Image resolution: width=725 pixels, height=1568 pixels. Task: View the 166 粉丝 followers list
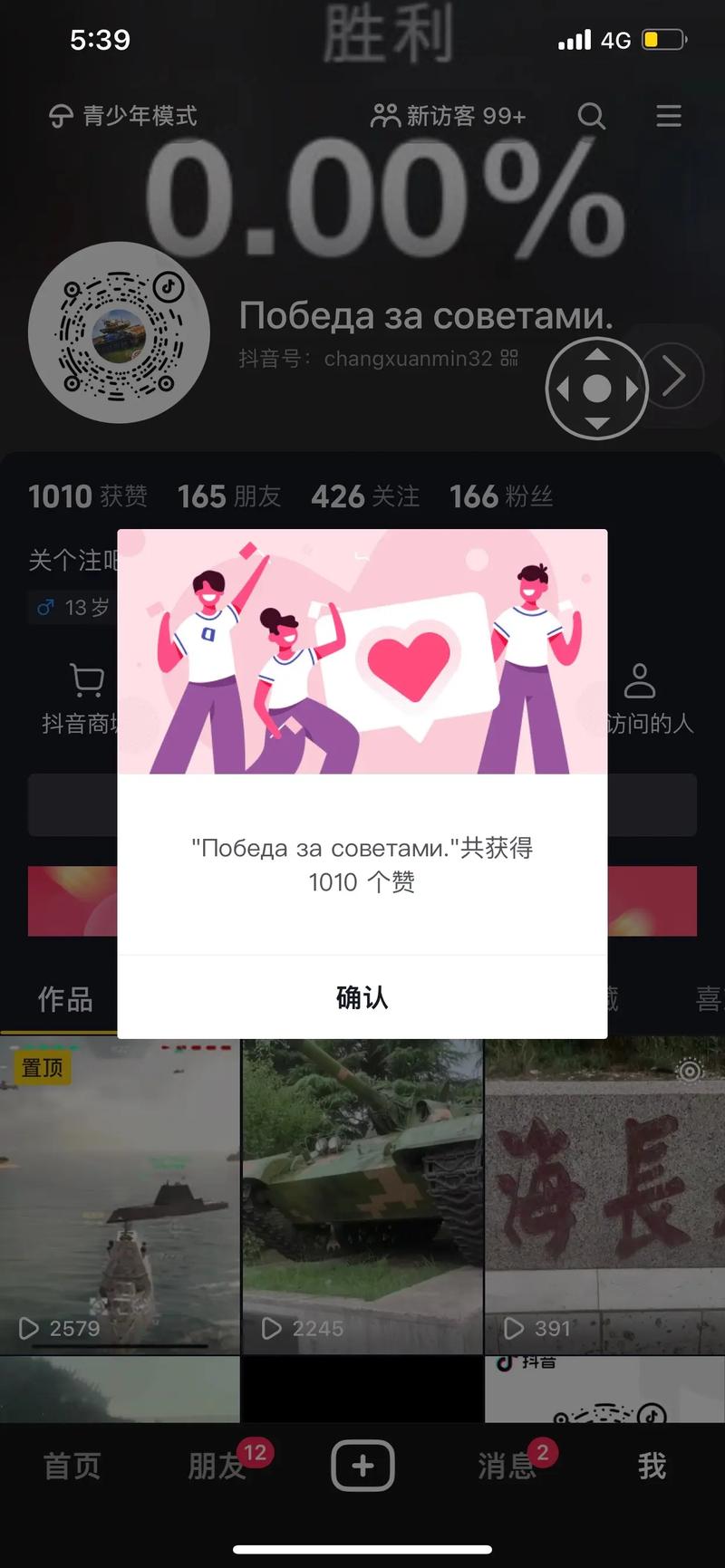pos(501,496)
